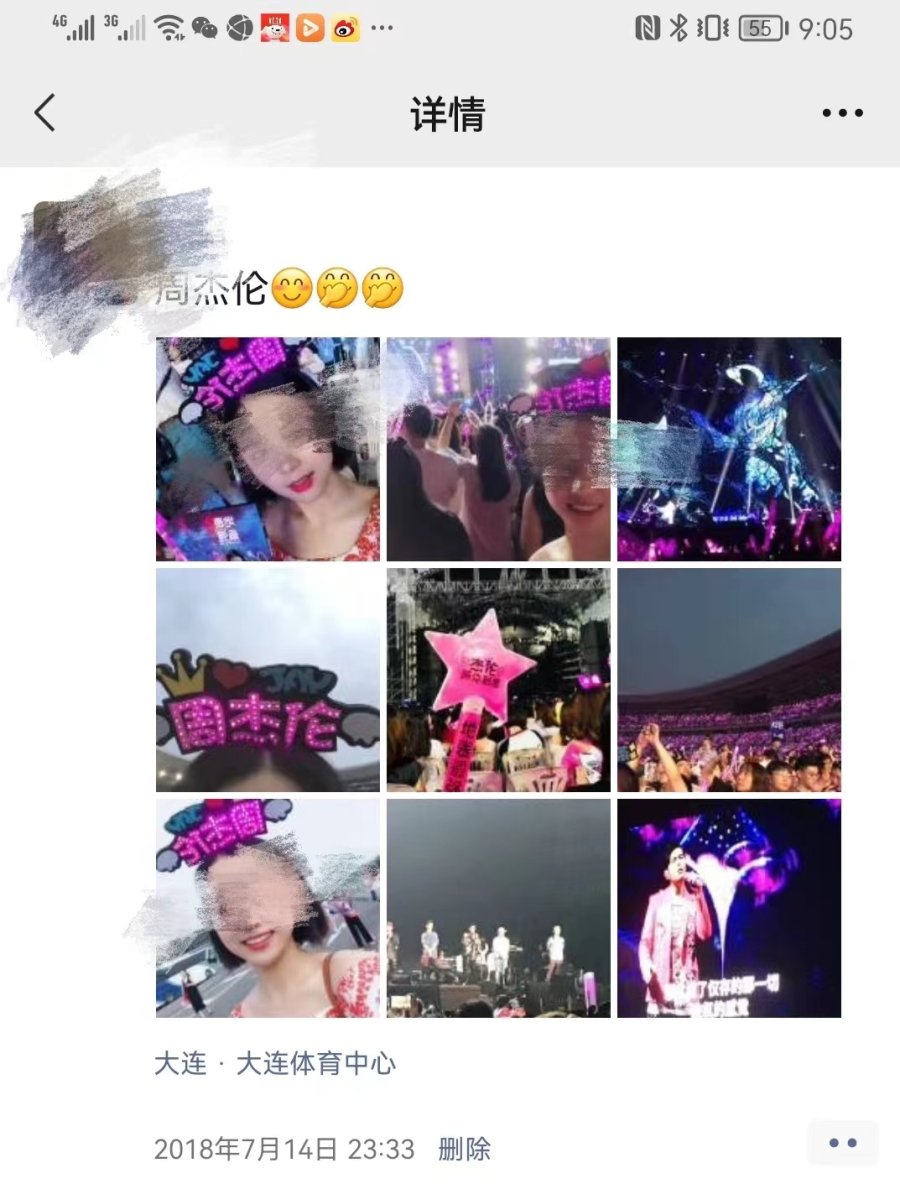This screenshot has height=1189, width=900.
Task: Open the top-right three-dot overflow menu
Action: click(842, 113)
